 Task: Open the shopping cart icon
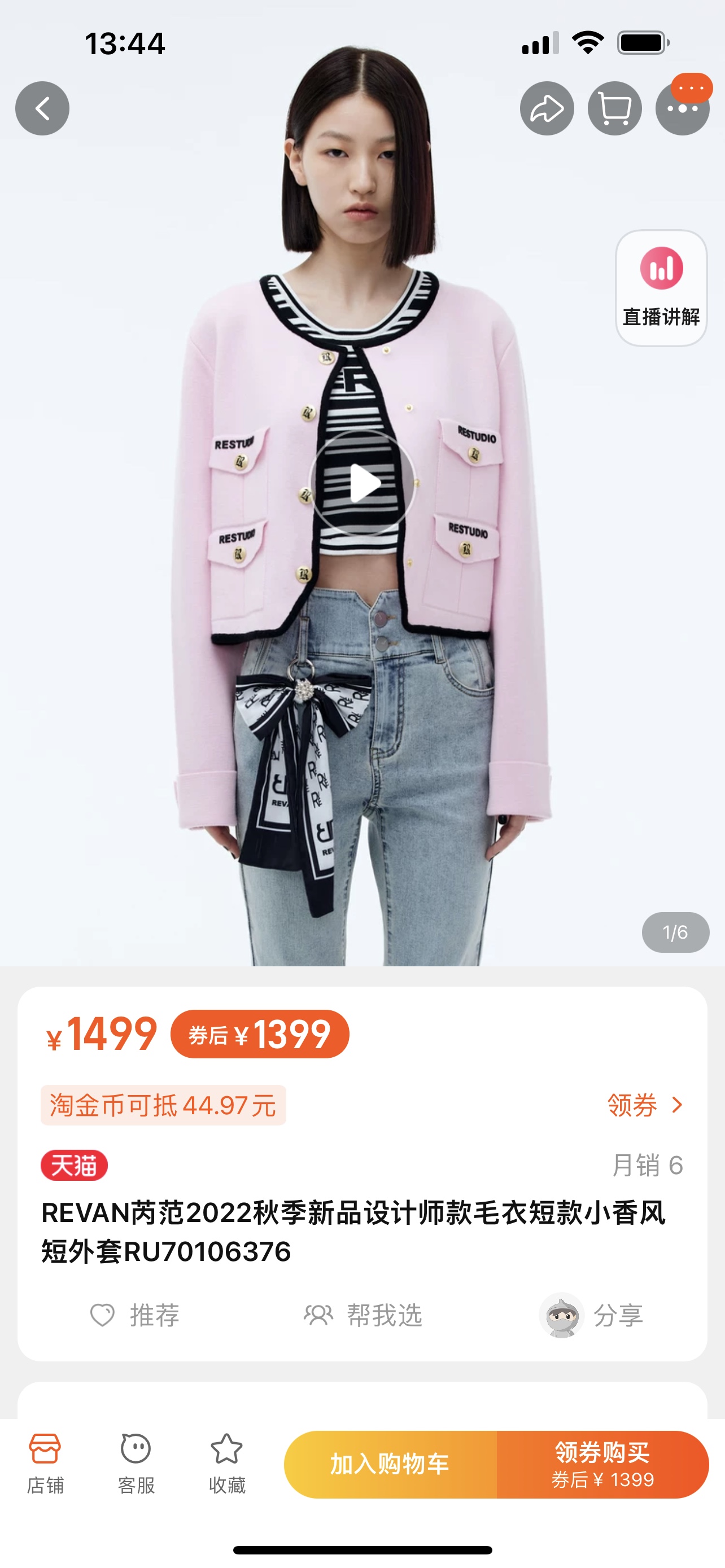[x=614, y=108]
